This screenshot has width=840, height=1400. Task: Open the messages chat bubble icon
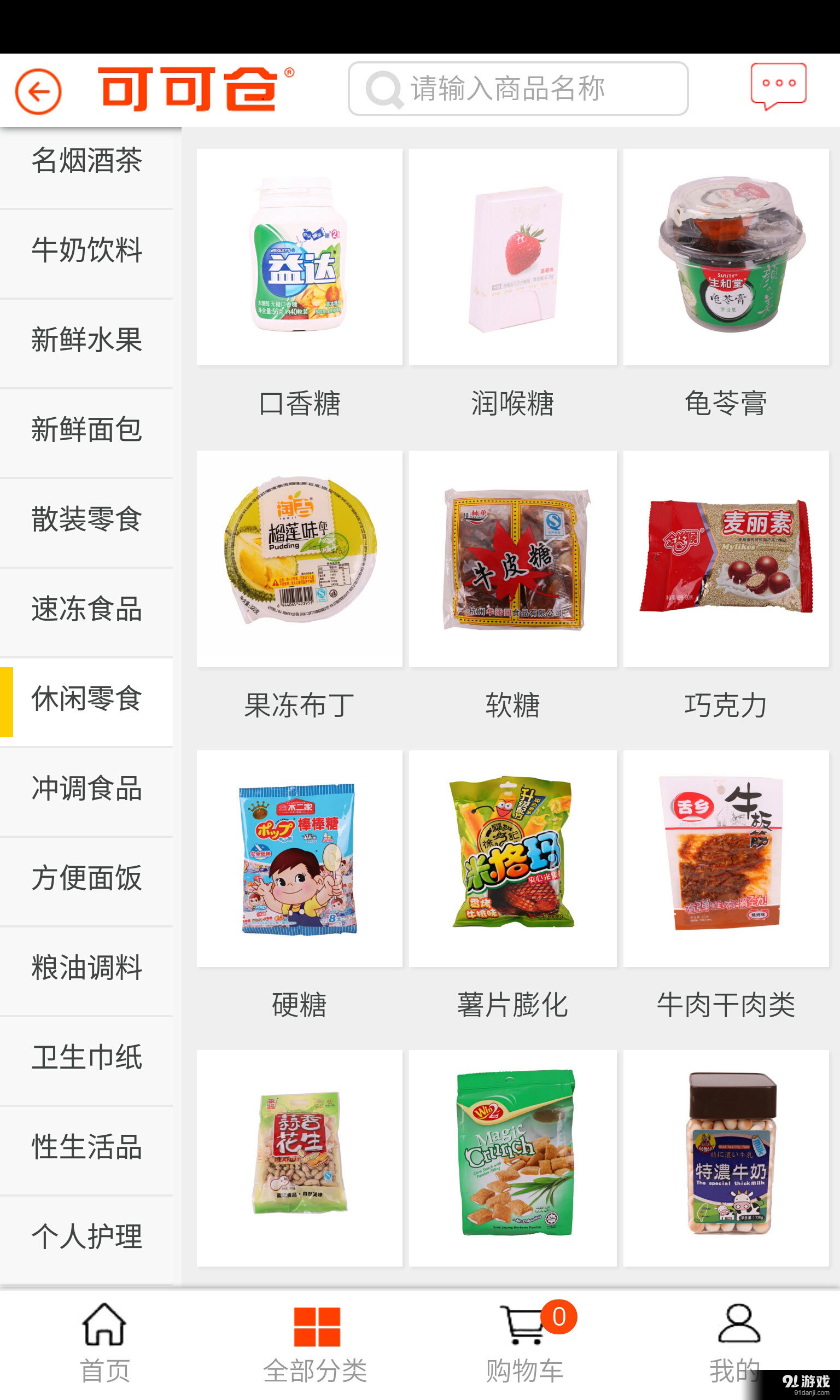coord(778,86)
